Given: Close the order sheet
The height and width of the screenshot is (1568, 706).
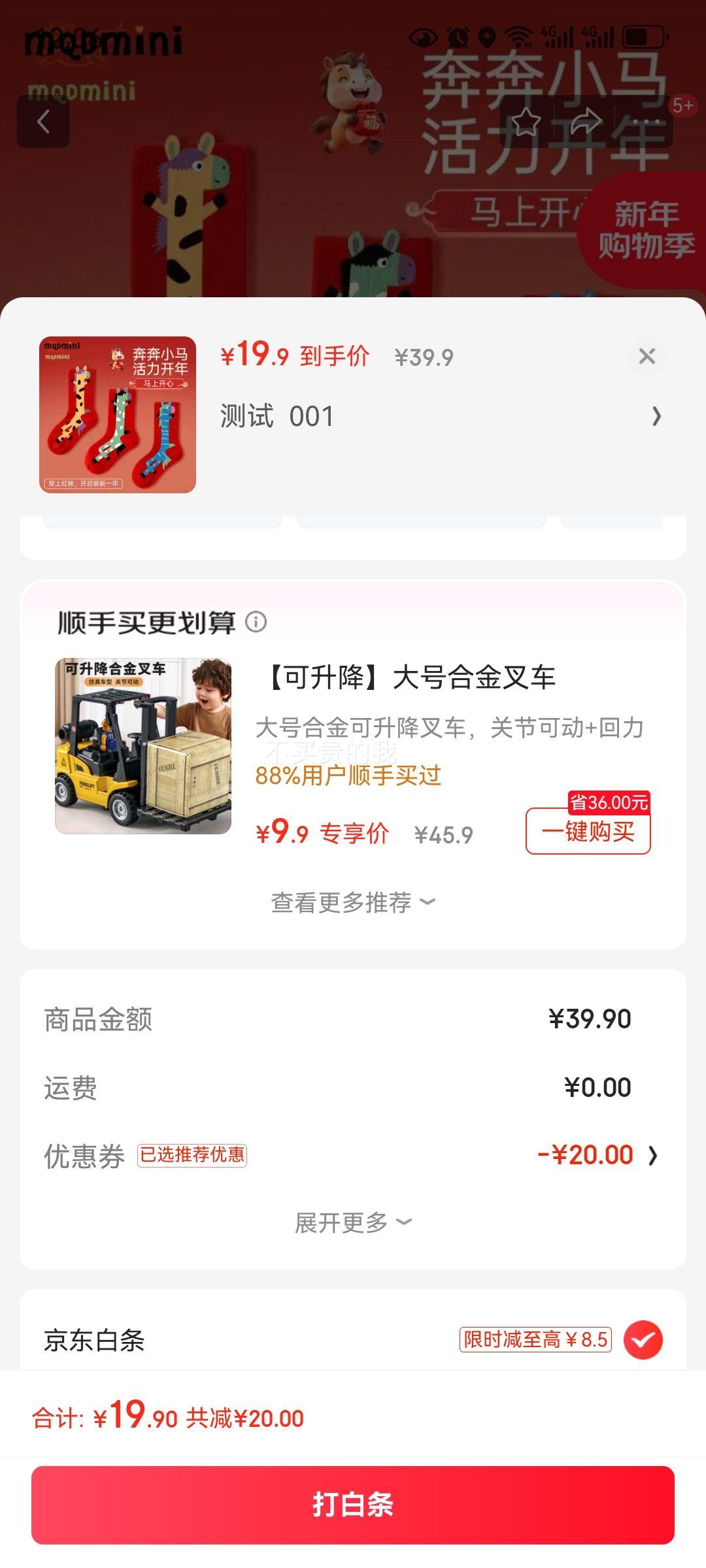Looking at the screenshot, I should (647, 356).
